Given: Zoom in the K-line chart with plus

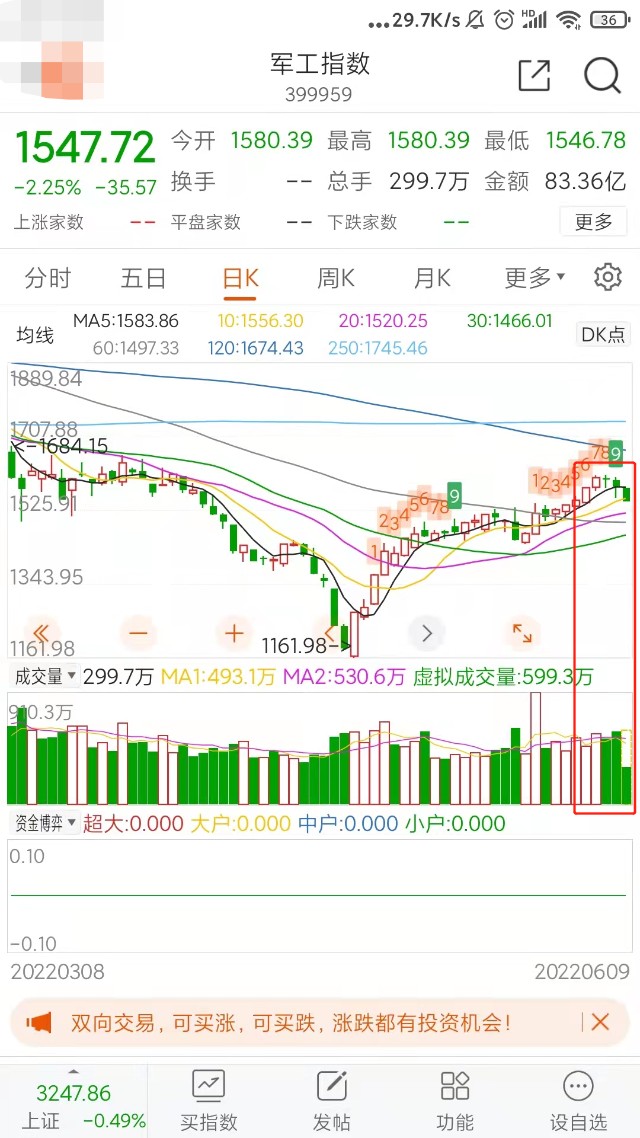Looking at the screenshot, I should [x=234, y=633].
